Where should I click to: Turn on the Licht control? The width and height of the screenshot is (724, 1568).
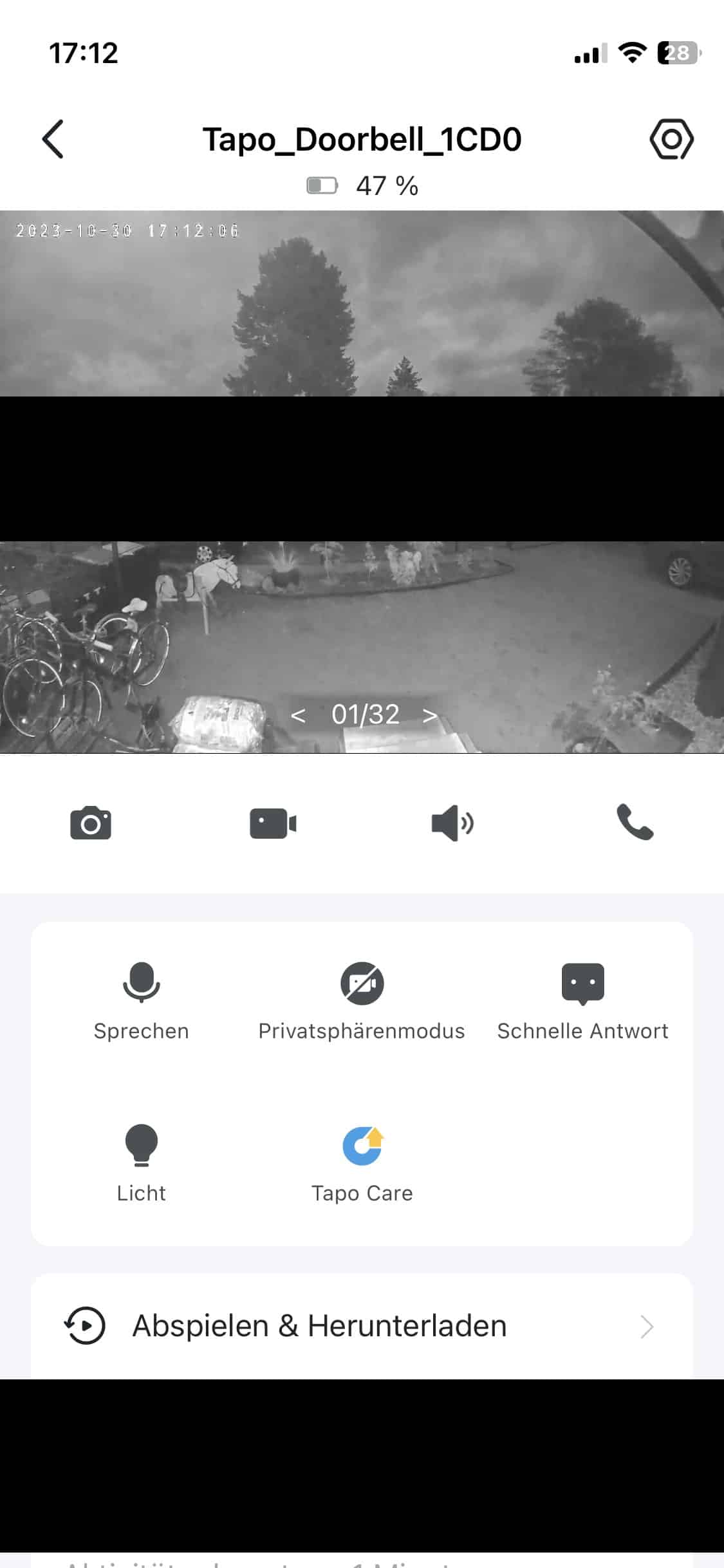[141, 1162]
